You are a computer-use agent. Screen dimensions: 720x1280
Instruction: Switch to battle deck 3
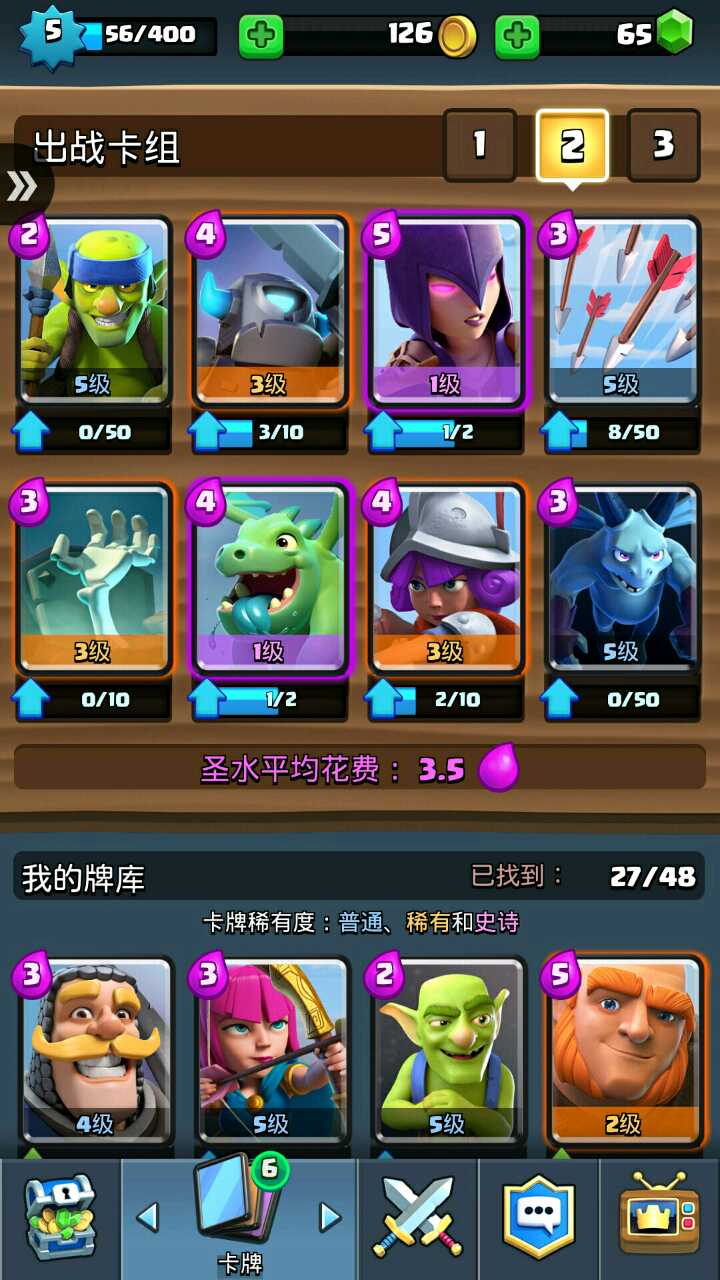(663, 146)
